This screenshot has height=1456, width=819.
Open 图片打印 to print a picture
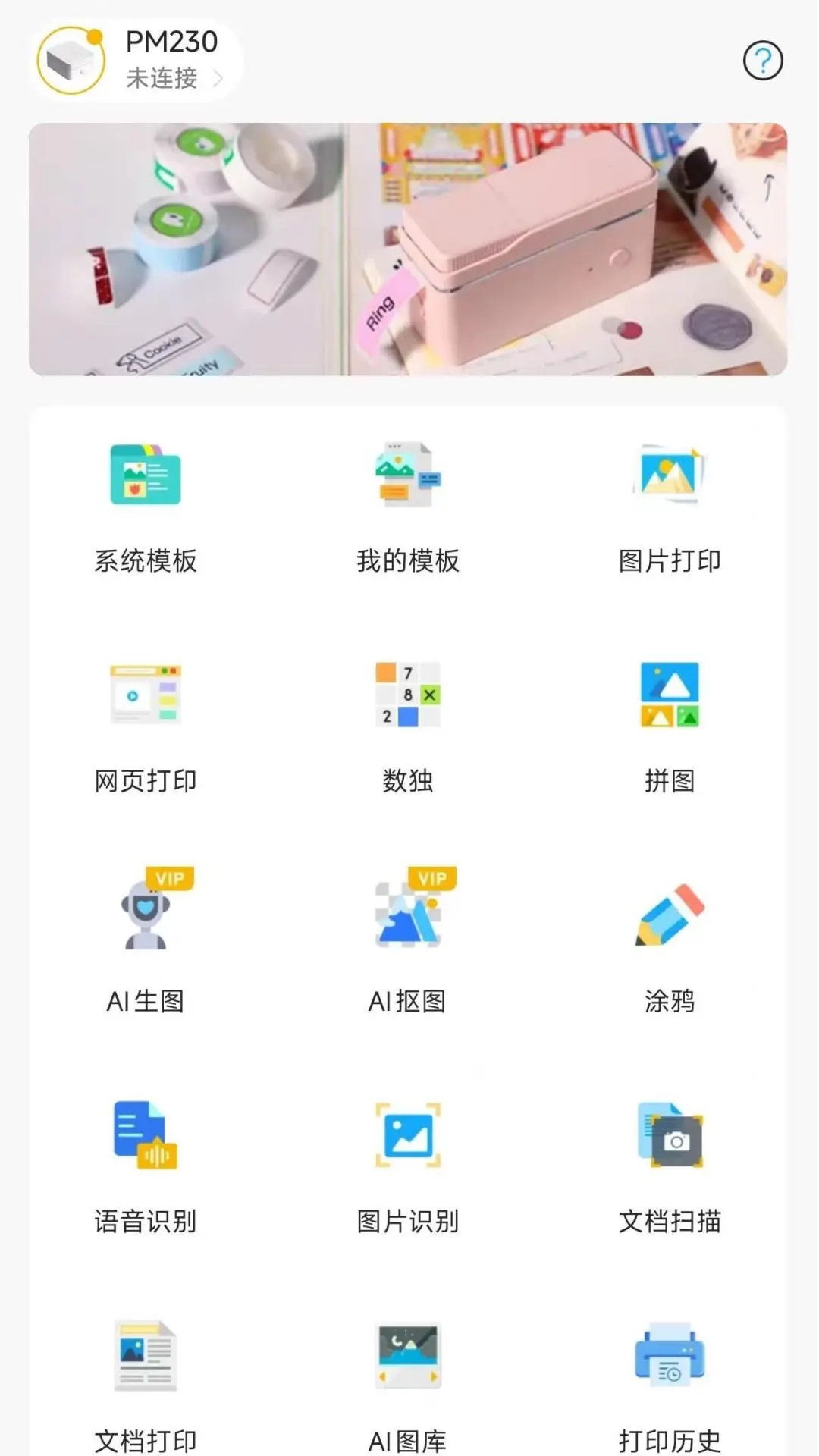pyautogui.click(x=671, y=500)
